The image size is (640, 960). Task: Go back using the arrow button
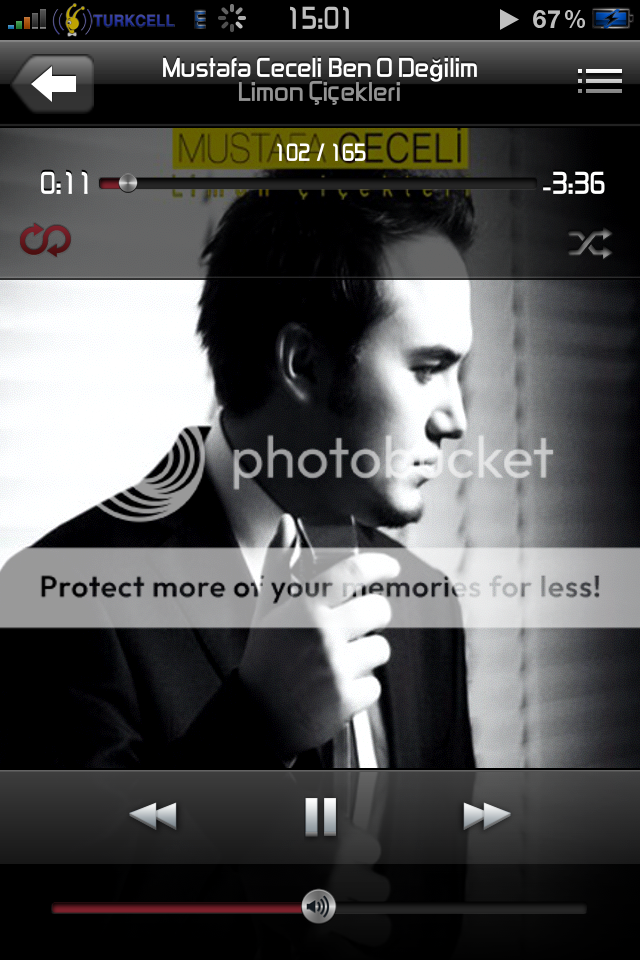[53, 83]
